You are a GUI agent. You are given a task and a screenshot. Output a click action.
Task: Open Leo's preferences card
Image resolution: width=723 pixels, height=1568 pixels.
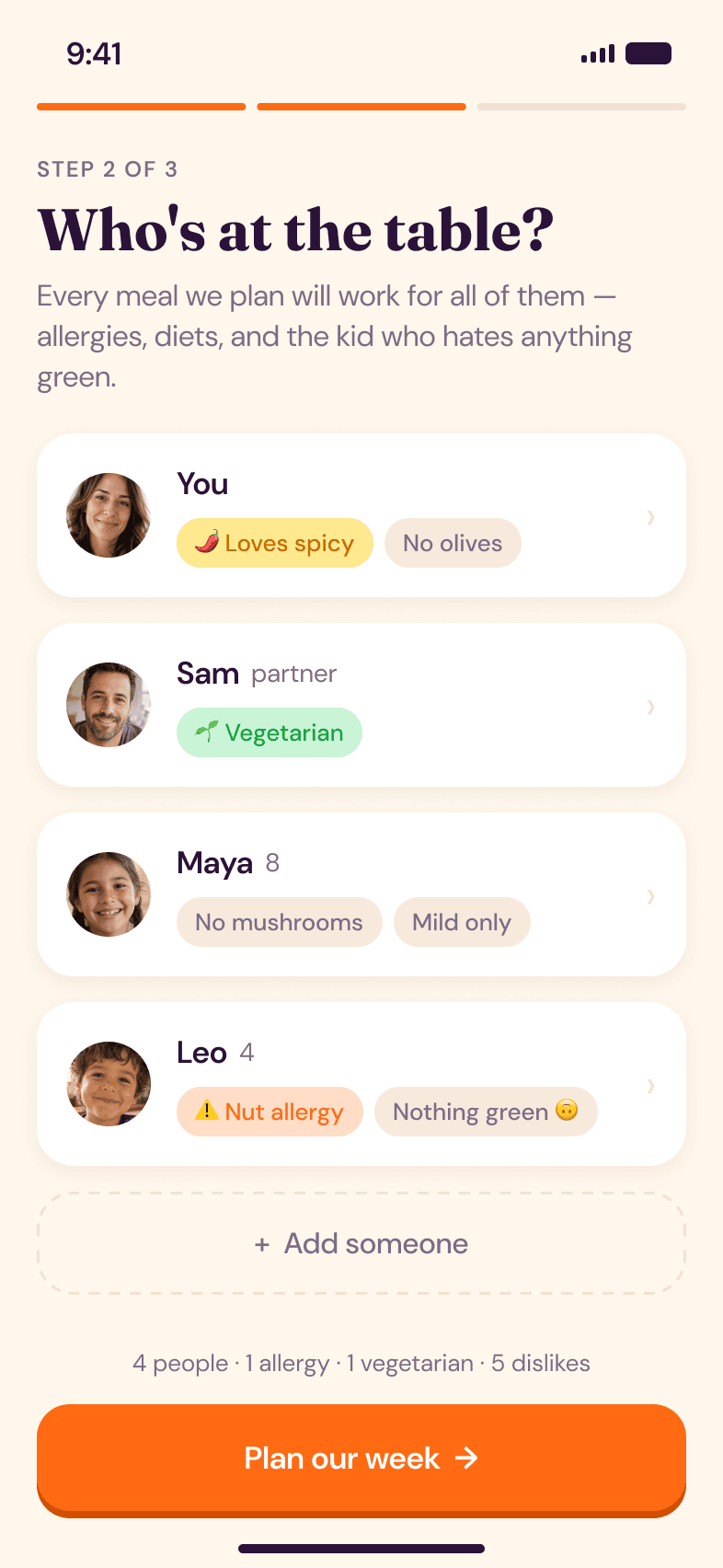361,1084
